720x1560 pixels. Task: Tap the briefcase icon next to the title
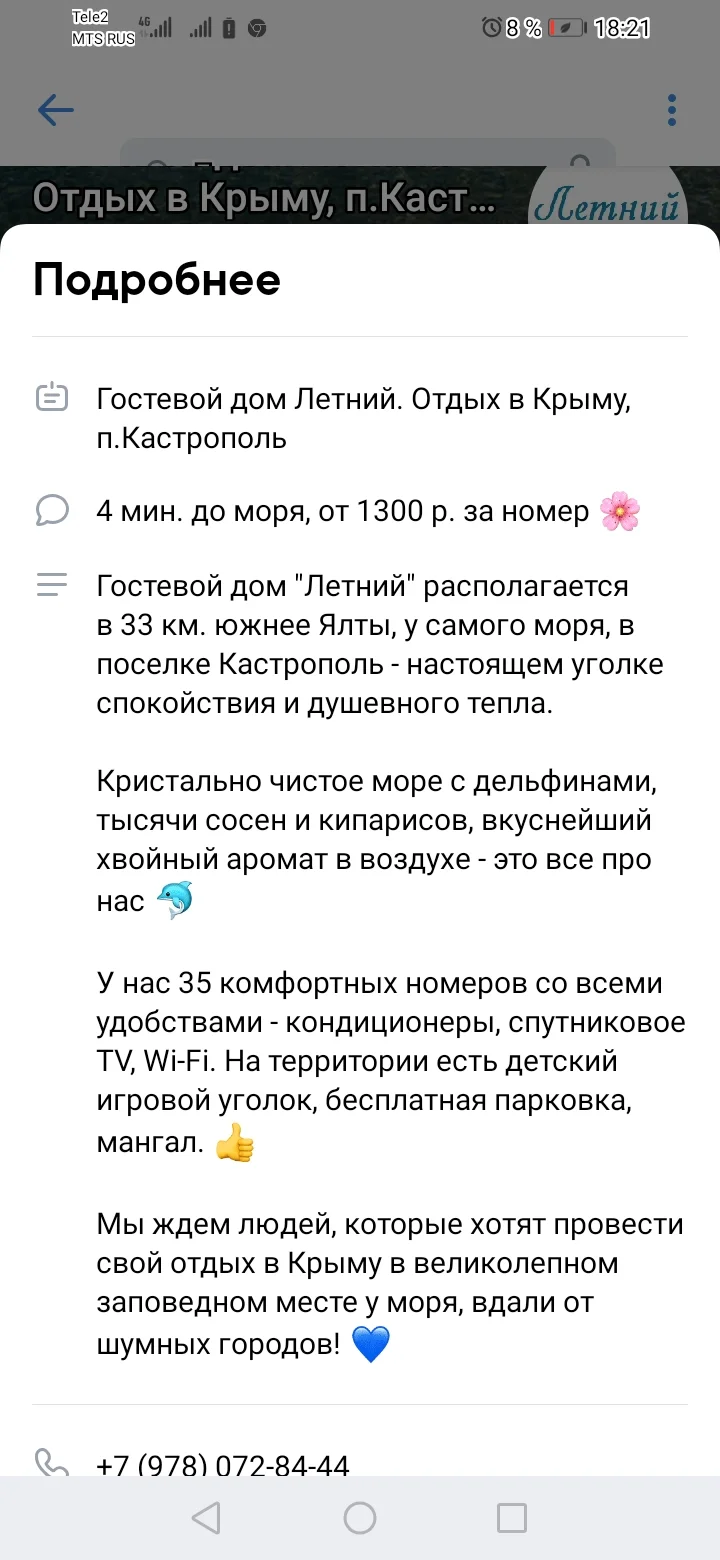tap(51, 398)
